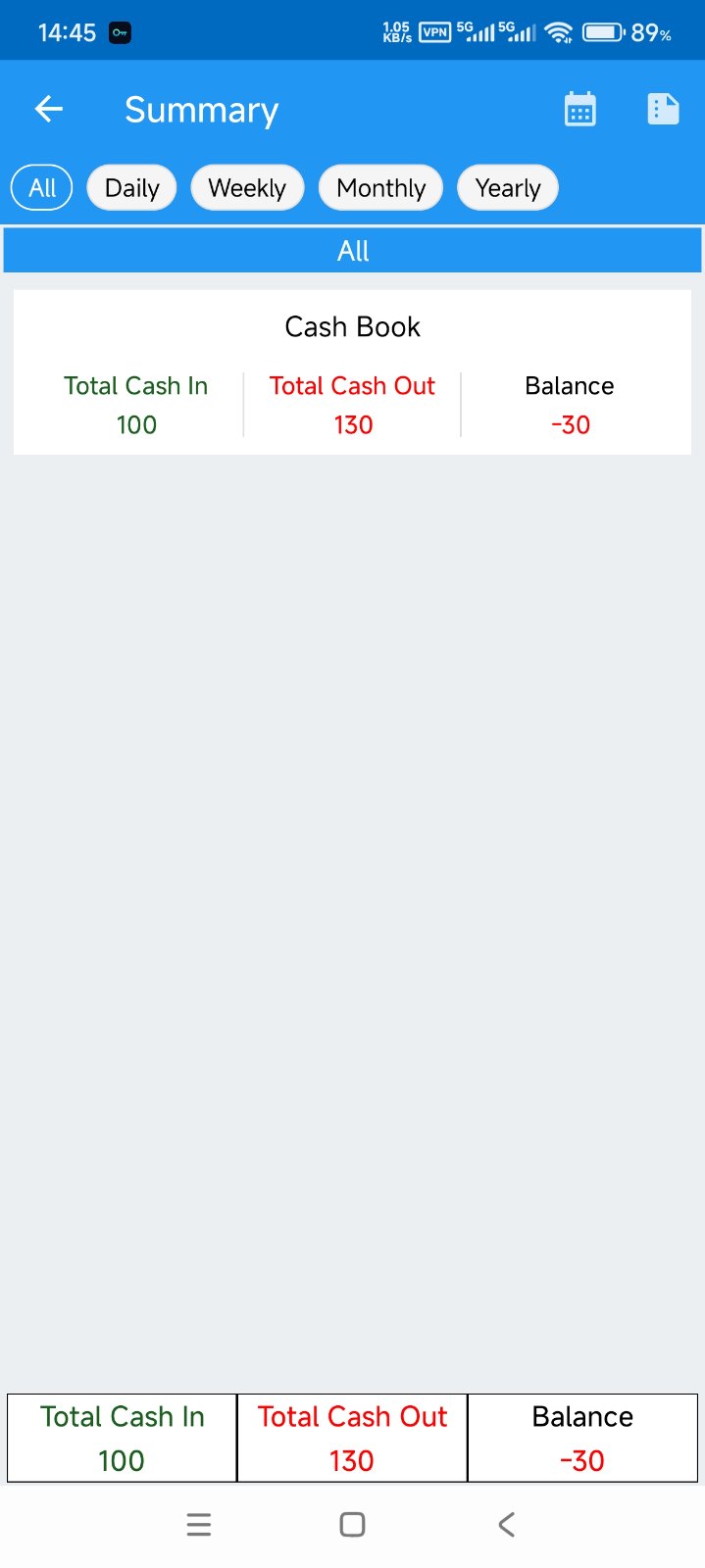Select the All filter chip

click(42, 188)
